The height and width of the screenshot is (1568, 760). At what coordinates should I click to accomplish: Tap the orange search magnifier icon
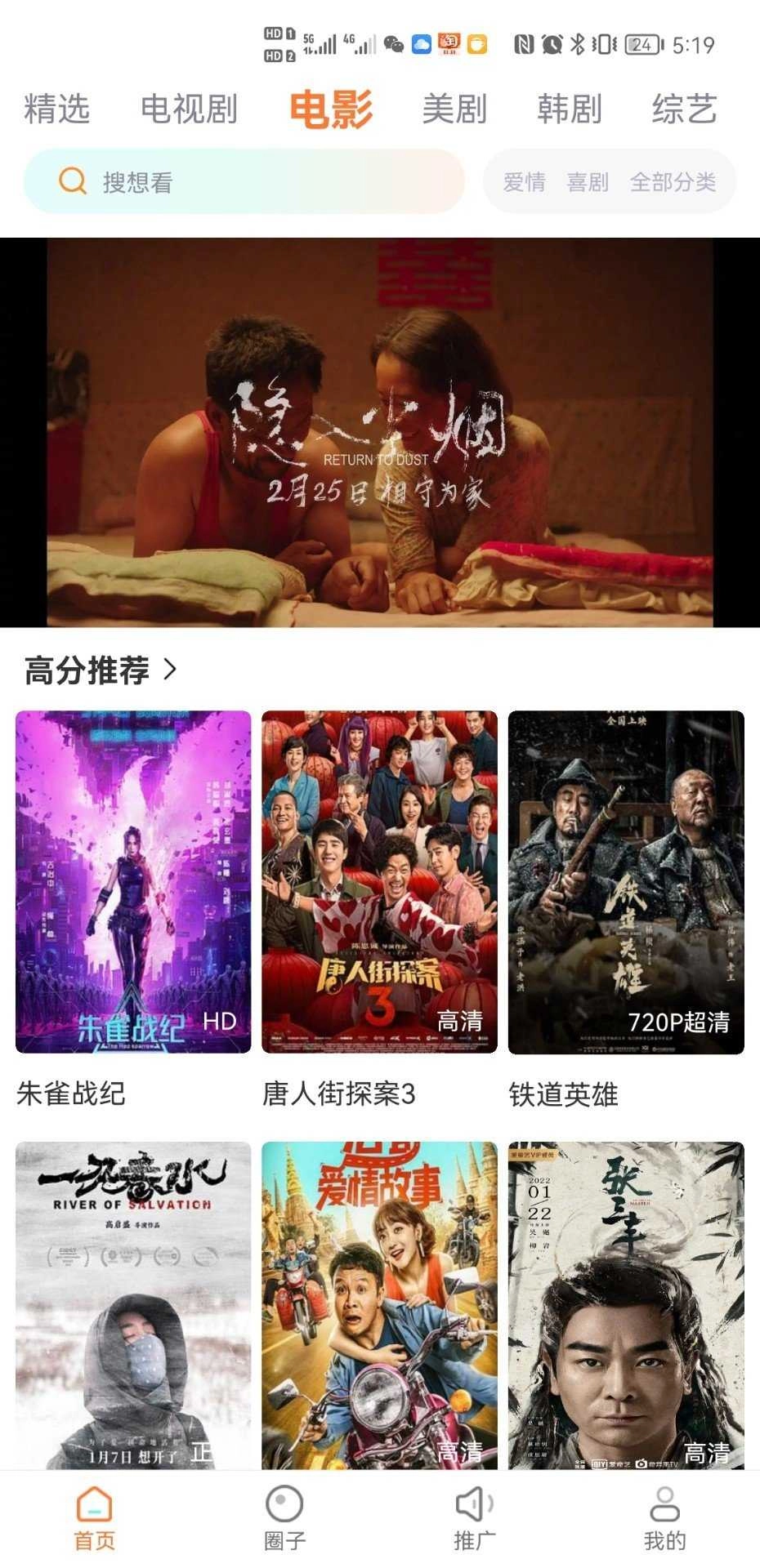coord(73,181)
